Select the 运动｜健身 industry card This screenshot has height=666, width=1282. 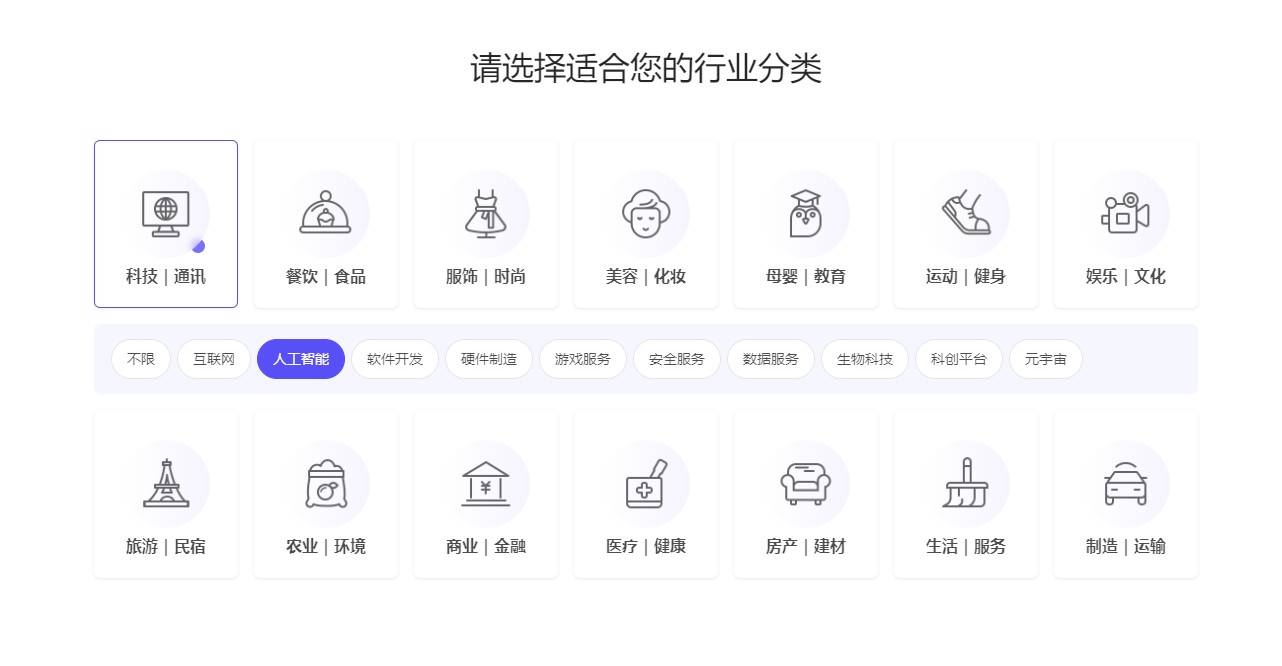pyautogui.click(x=966, y=225)
